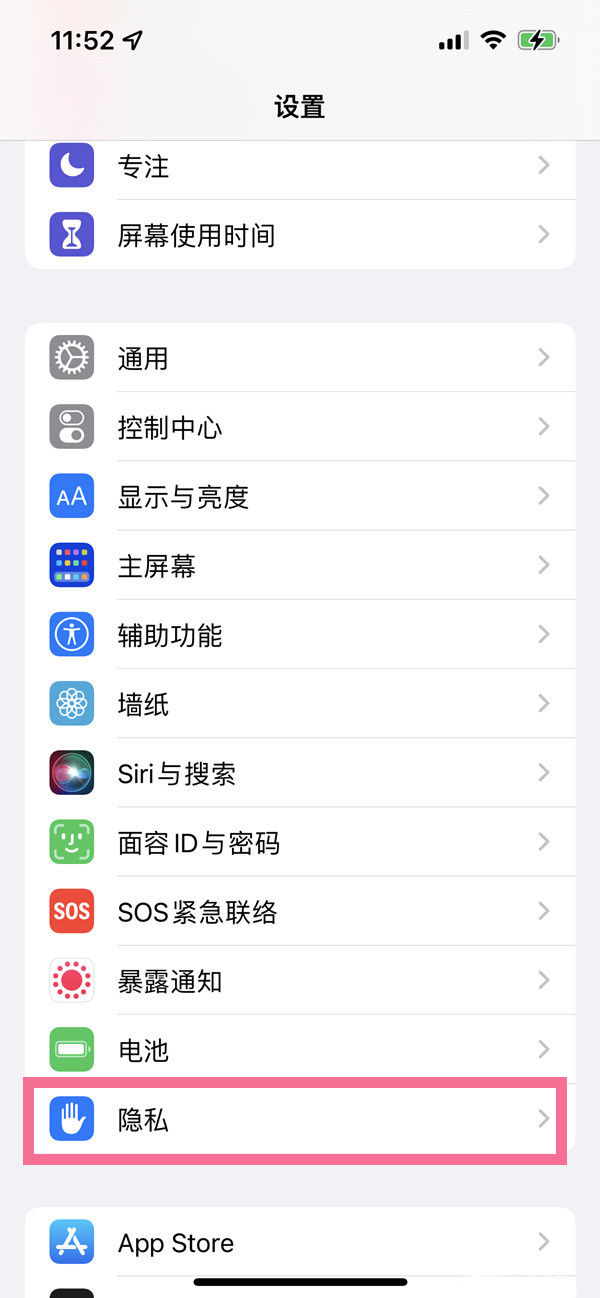Select SOS紧急联络 row

point(300,911)
